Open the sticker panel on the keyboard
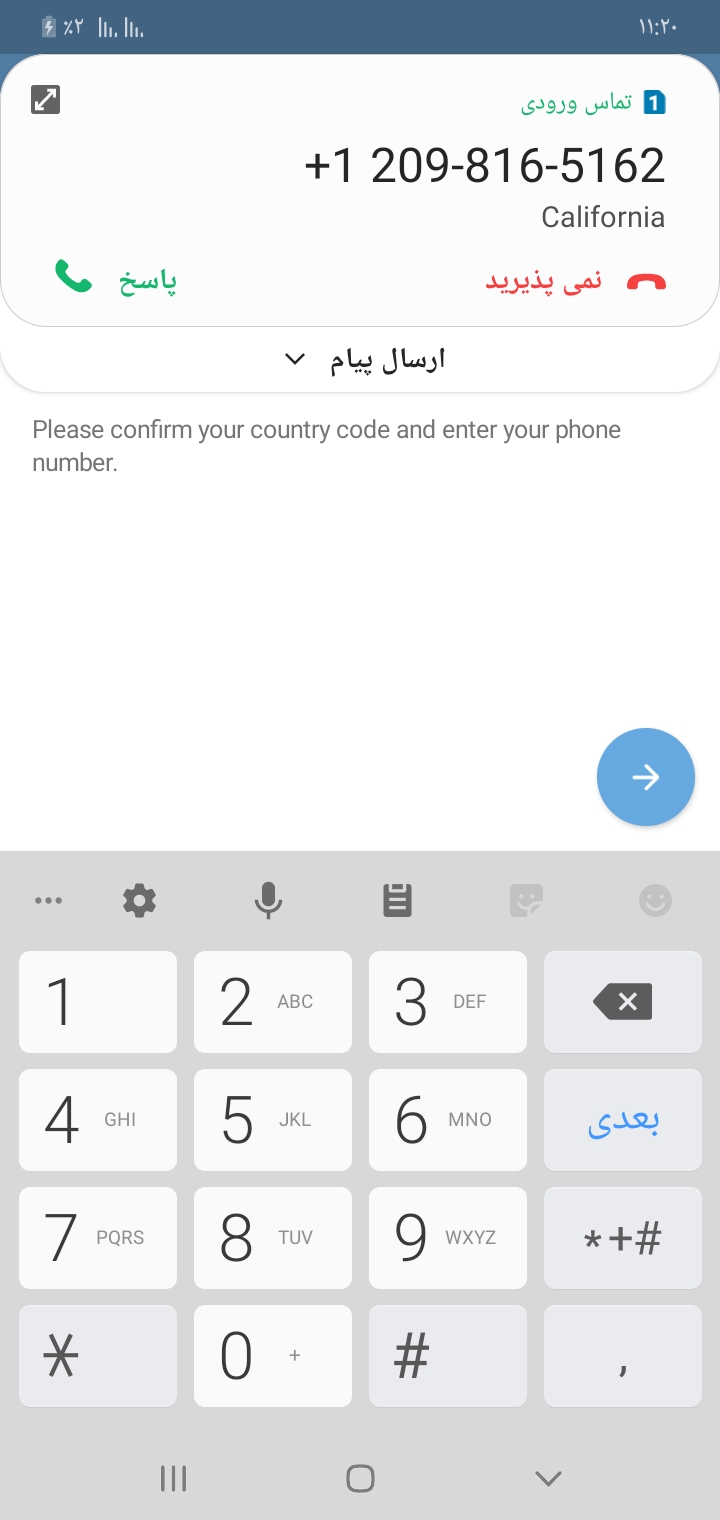 pyautogui.click(x=526, y=900)
